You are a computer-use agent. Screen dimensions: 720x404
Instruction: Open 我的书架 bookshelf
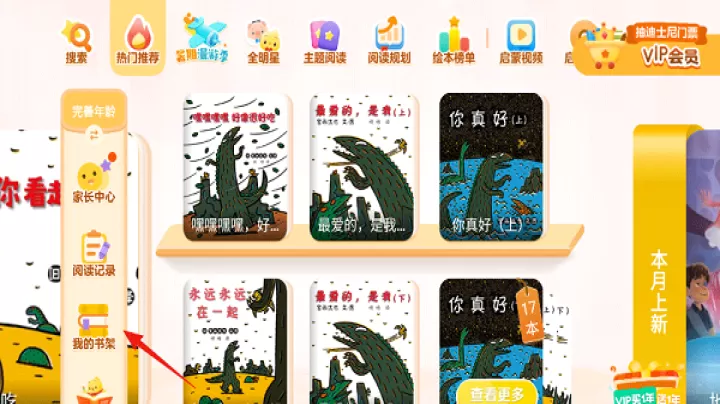tap(93, 325)
